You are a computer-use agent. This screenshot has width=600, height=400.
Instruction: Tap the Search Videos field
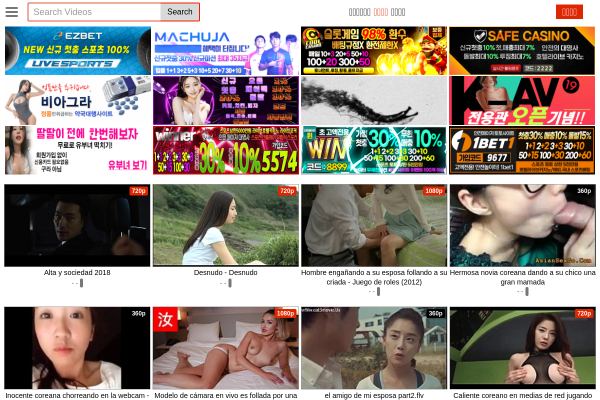click(95, 12)
